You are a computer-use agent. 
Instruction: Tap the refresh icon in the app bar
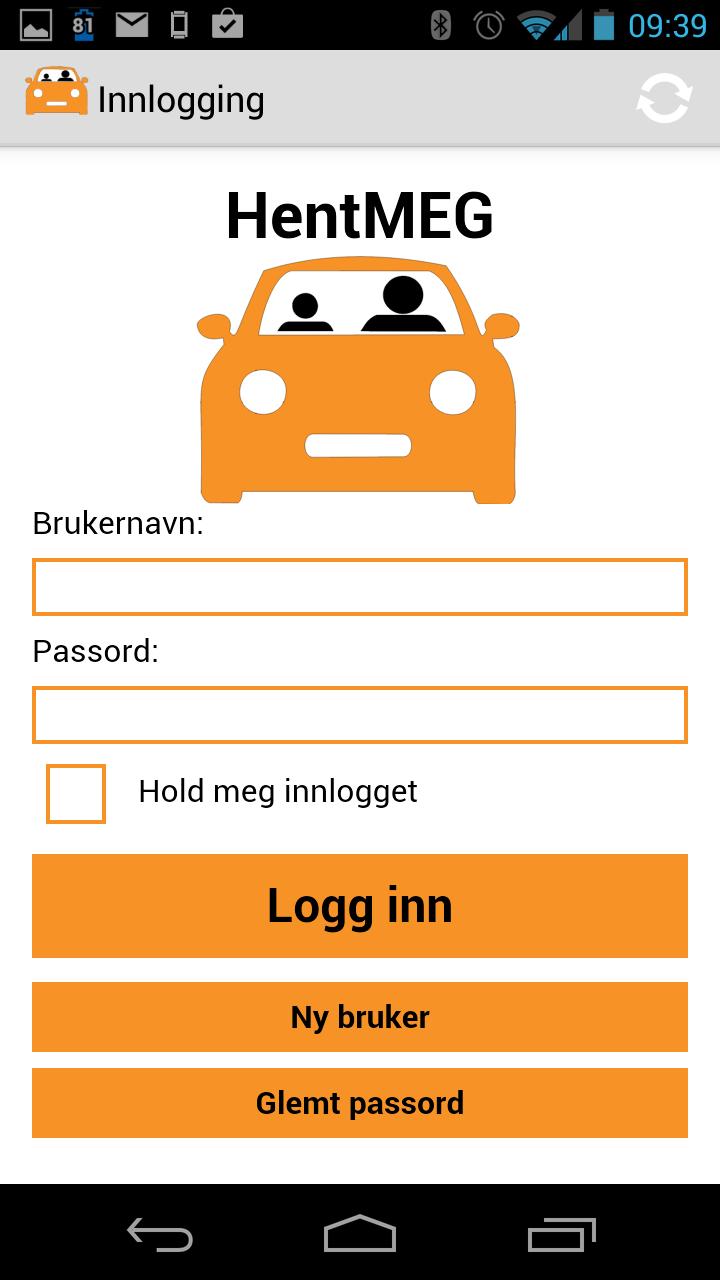pyautogui.click(x=665, y=99)
